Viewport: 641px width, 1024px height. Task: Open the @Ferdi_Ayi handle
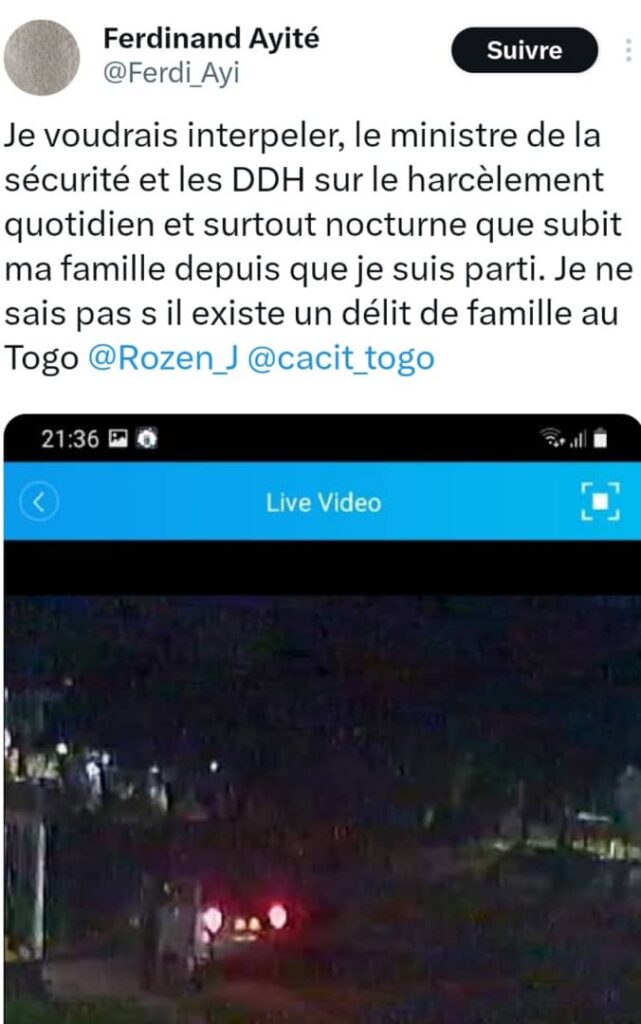(171, 73)
